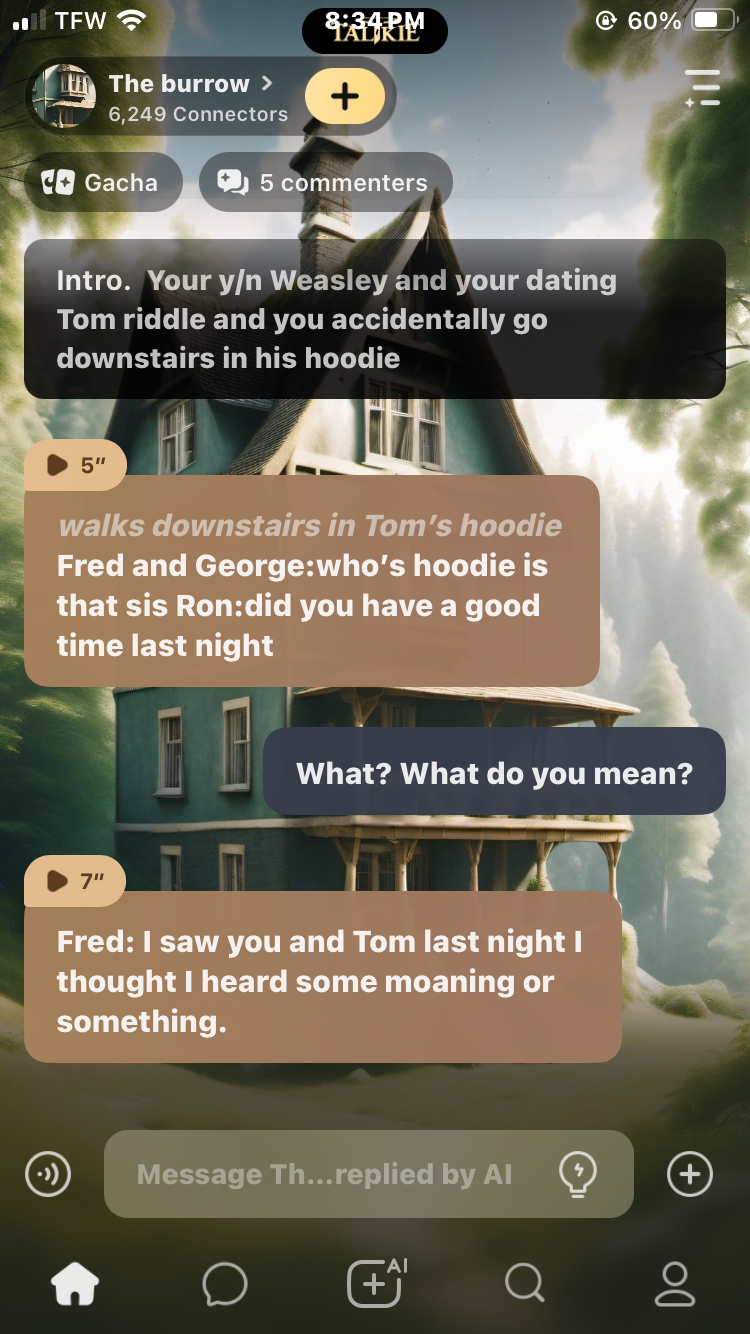Open the Gacha chip

tap(103, 183)
